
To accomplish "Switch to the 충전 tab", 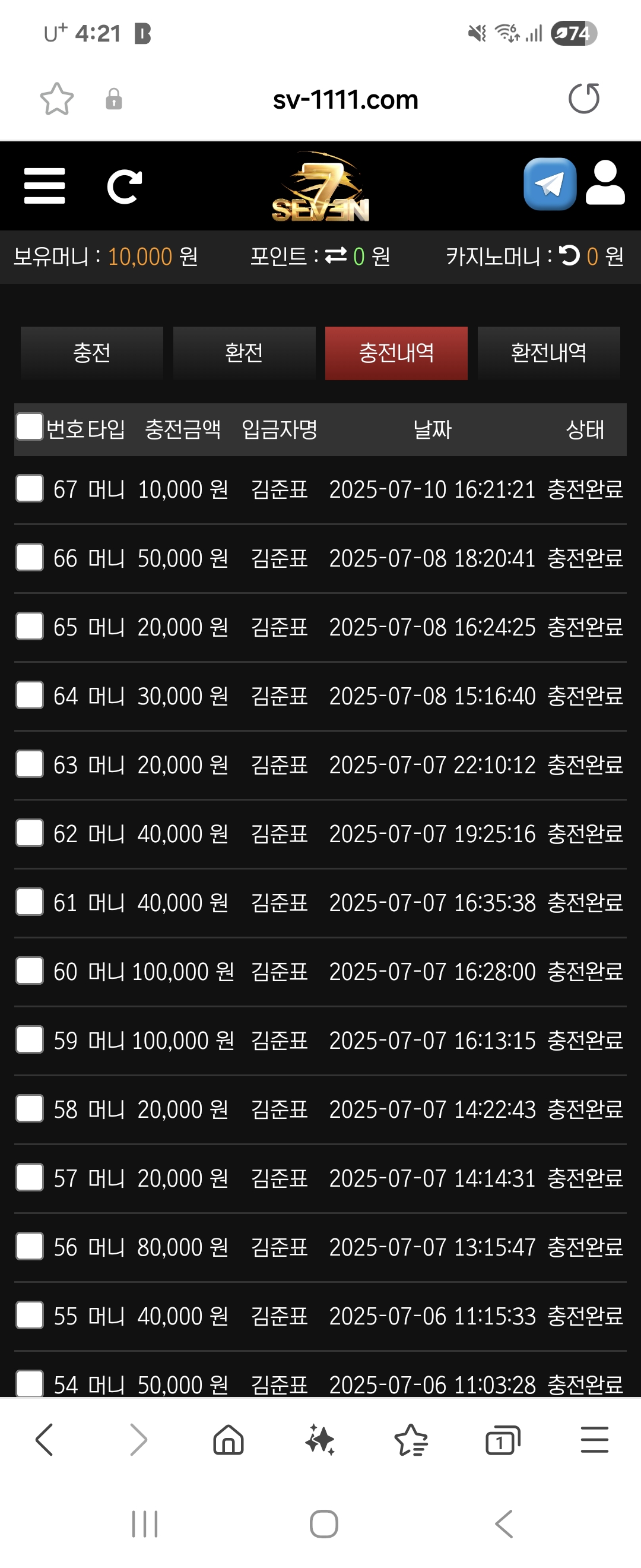I will pyautogui.click(x=92, y=353).
